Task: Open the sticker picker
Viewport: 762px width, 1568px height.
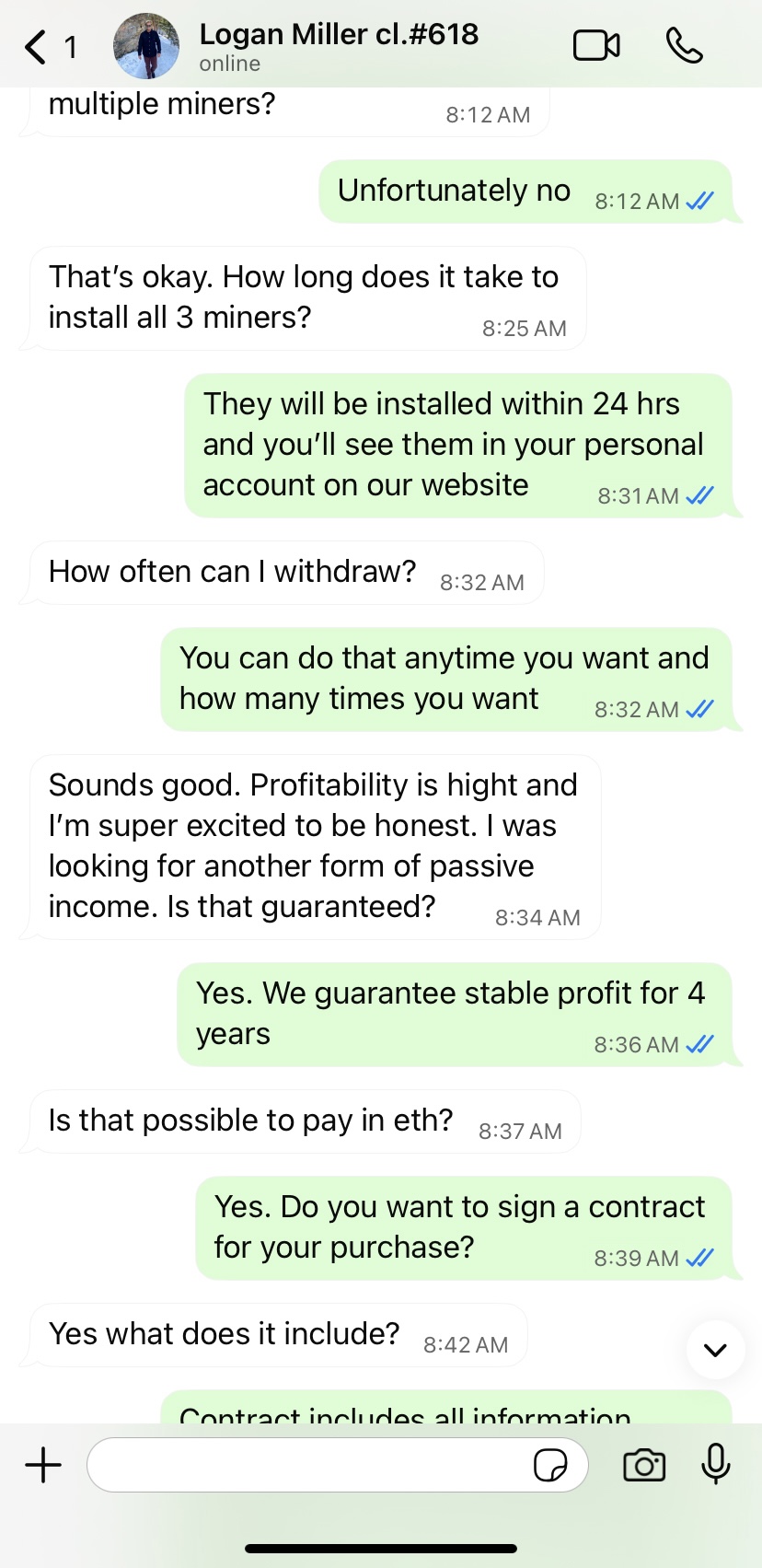Action: click(x=550, y=1465)
